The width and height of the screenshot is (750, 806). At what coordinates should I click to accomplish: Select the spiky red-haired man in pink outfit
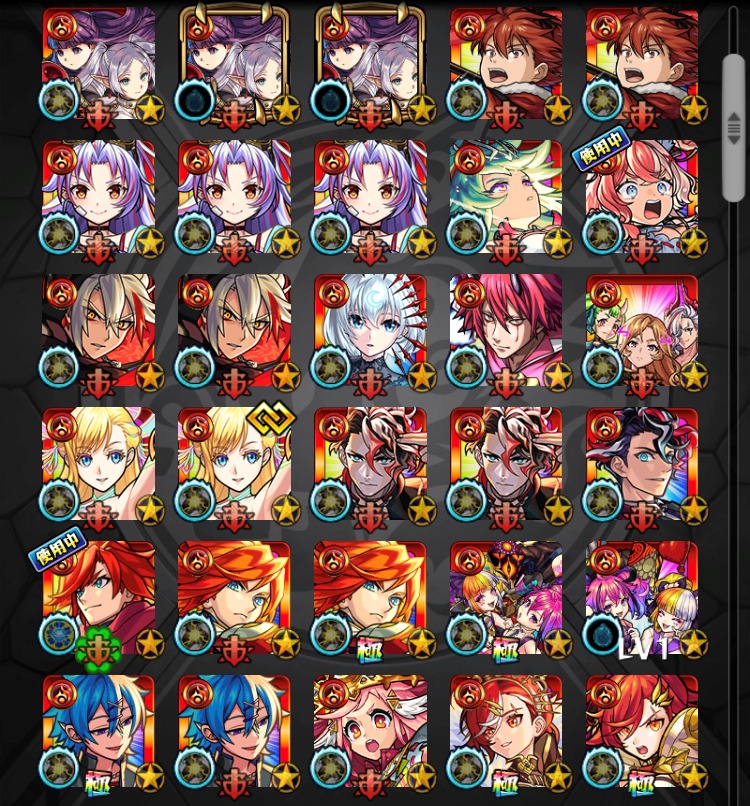pos(505,332)
